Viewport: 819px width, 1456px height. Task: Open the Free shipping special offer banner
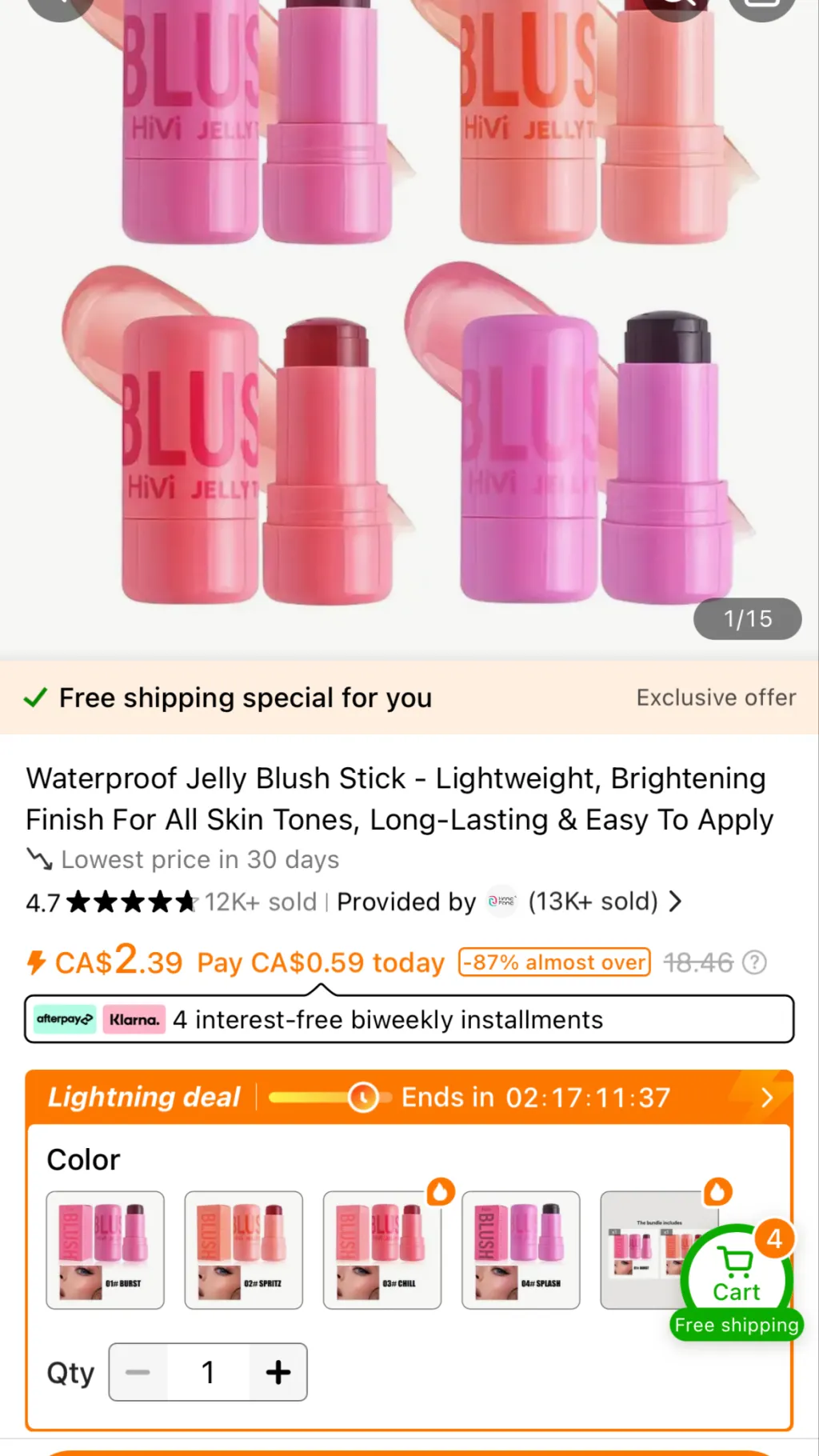point(409,698)
